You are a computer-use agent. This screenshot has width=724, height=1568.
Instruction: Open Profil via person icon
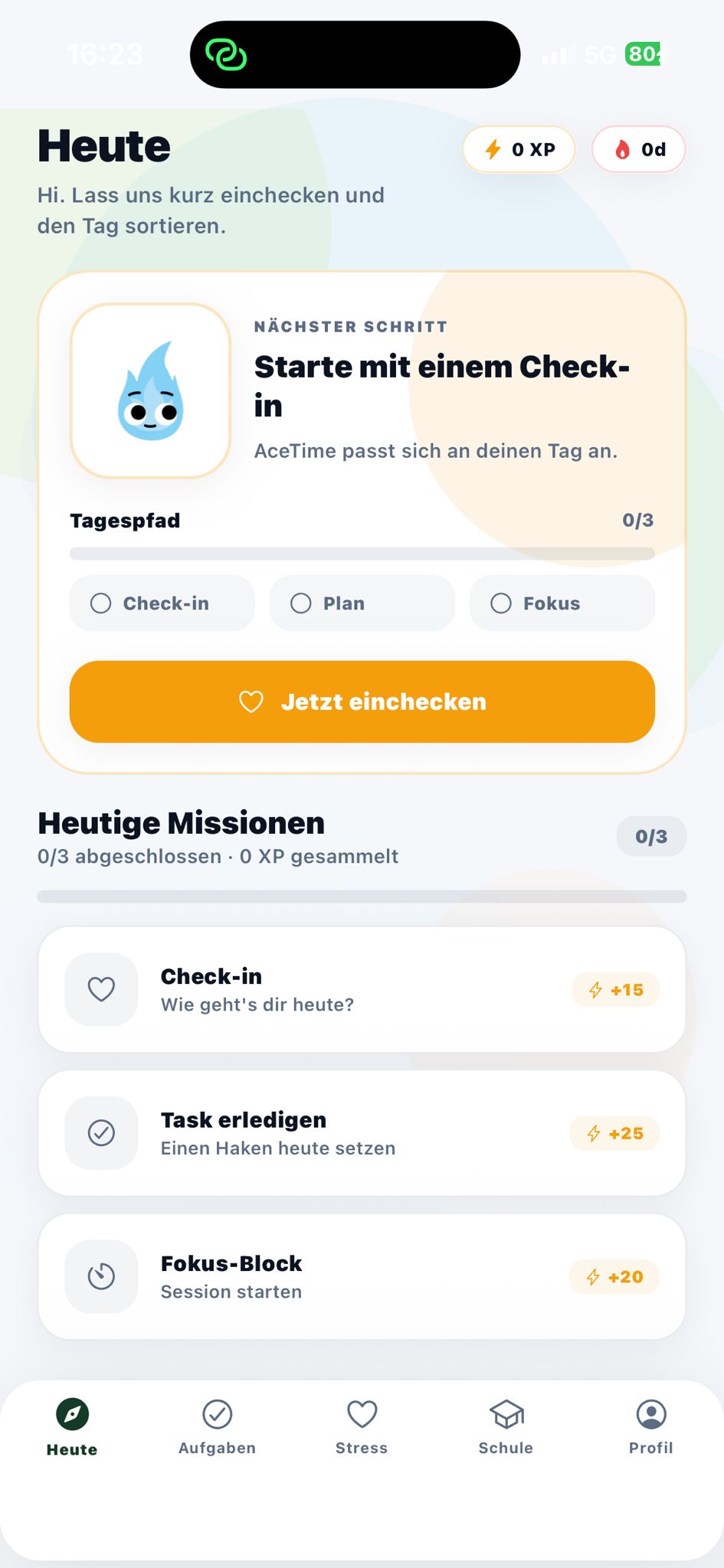[650, 1413]
